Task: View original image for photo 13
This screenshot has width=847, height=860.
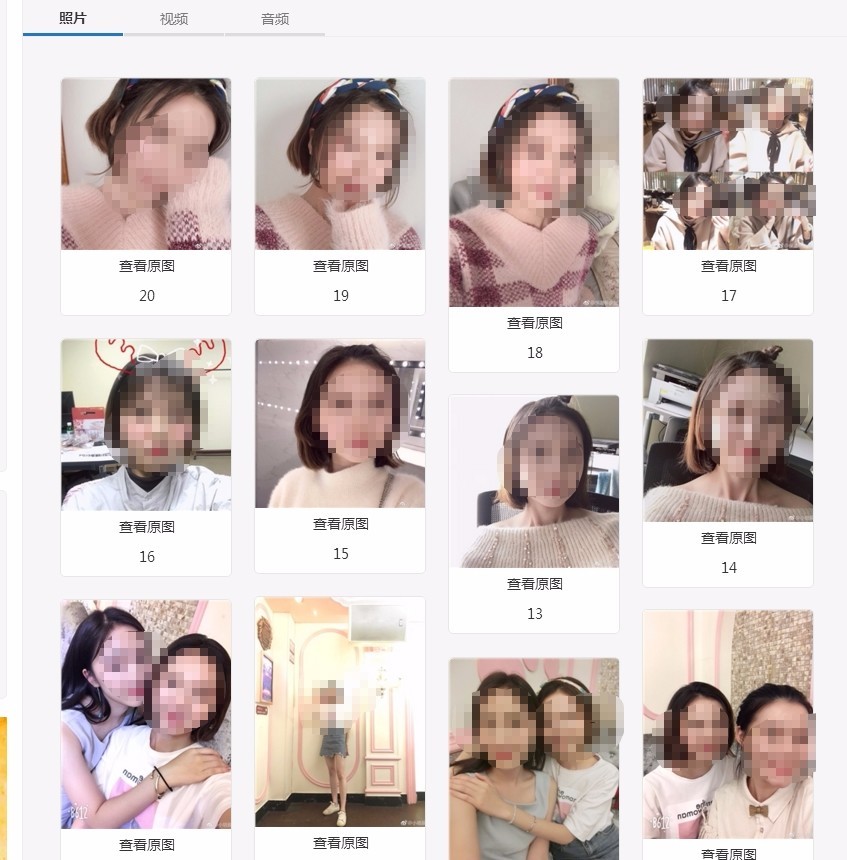Action: tap(534, 584)
